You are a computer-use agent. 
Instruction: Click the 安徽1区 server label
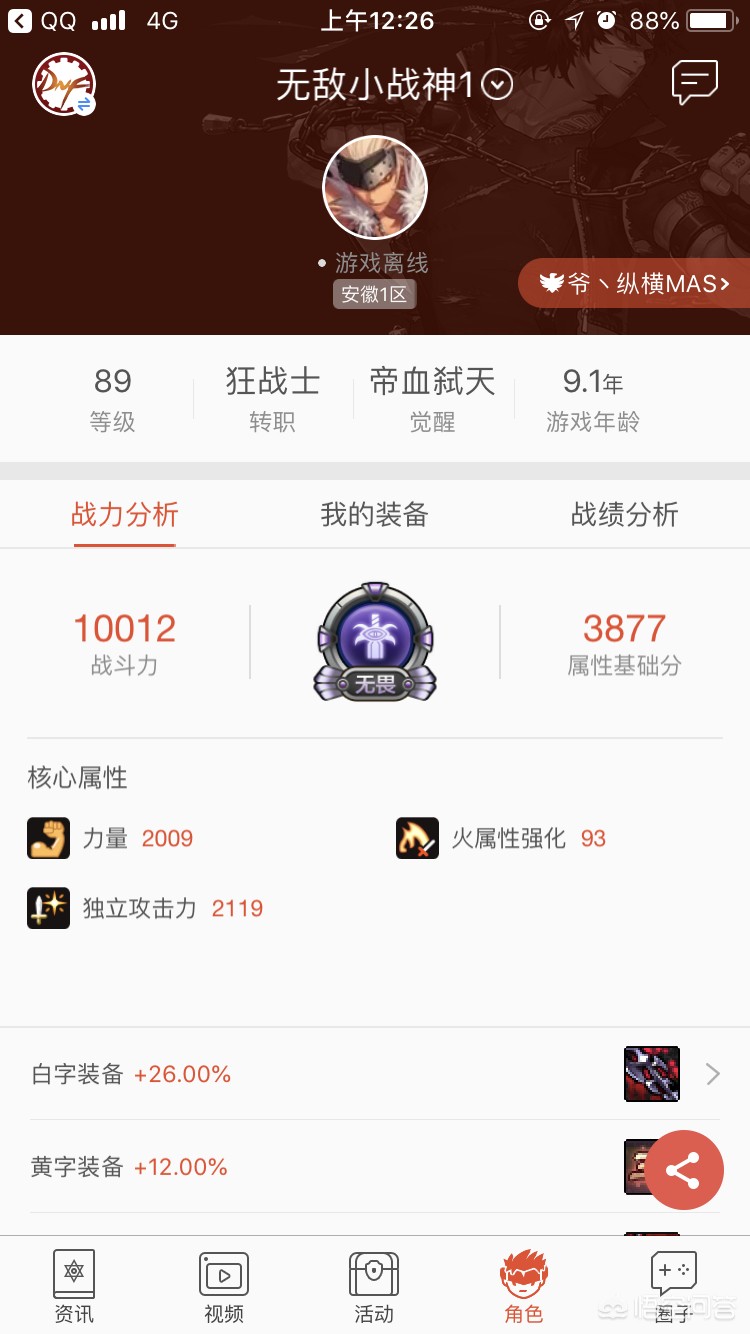[374, 295]
